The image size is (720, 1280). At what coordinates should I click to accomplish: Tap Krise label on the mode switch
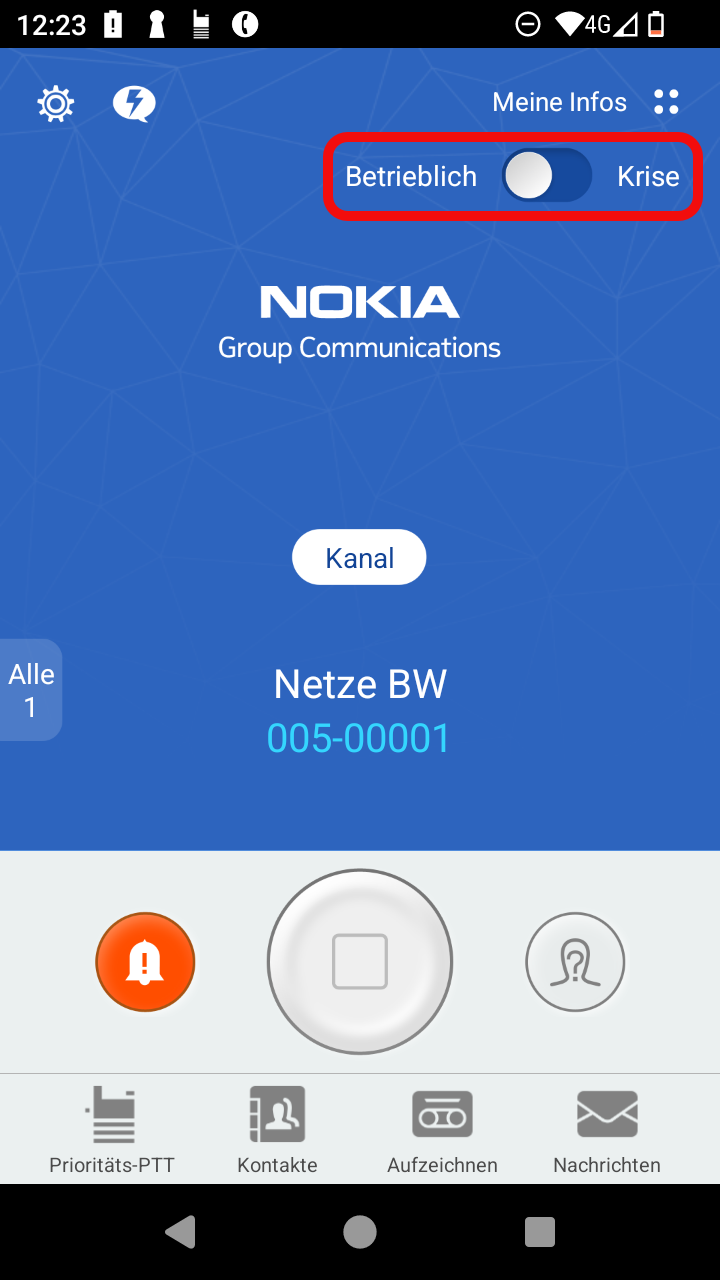click(647, 175)
